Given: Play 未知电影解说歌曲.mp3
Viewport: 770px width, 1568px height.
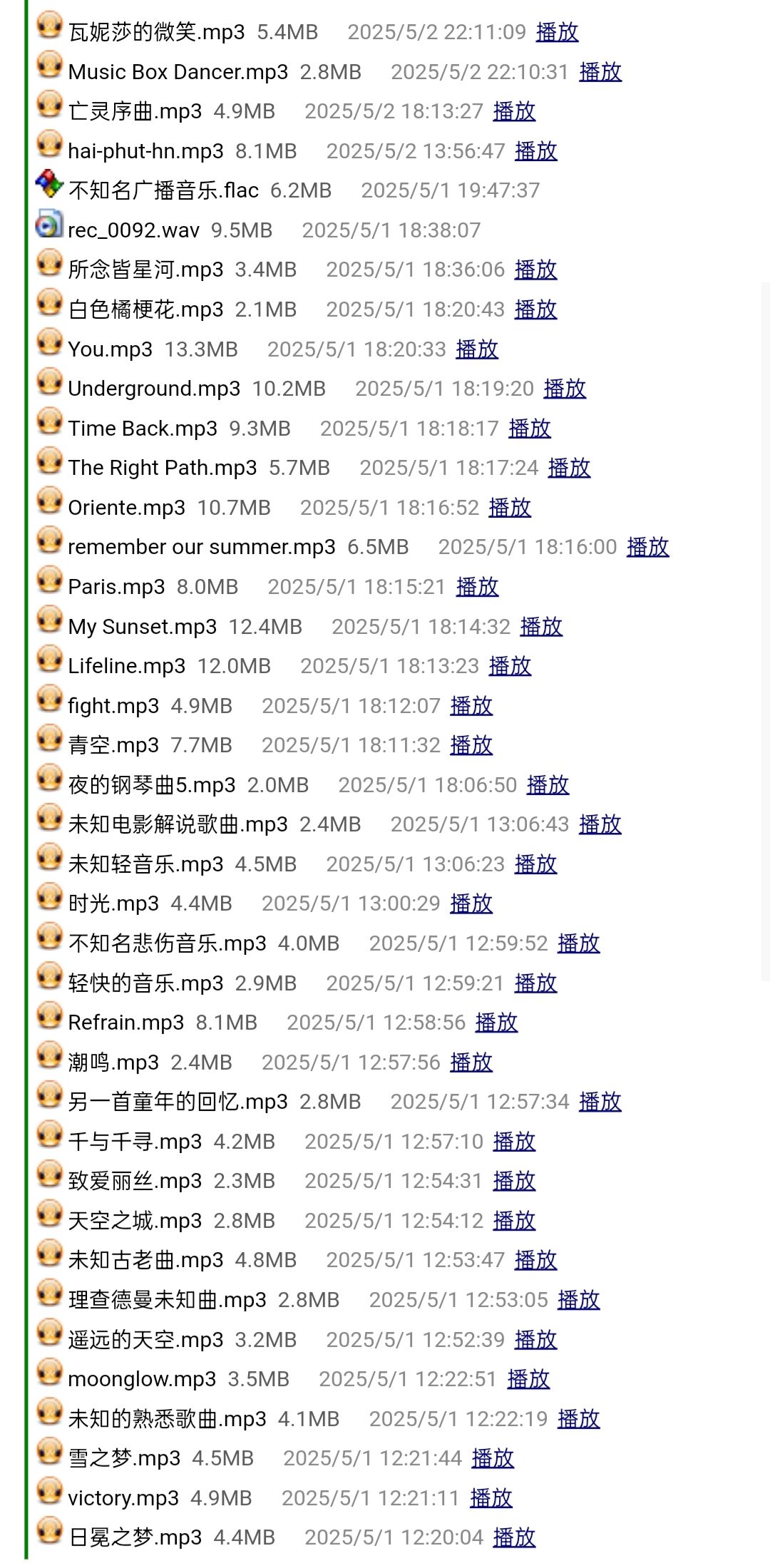Looking at the screenshot, I should tap(600, 824).
